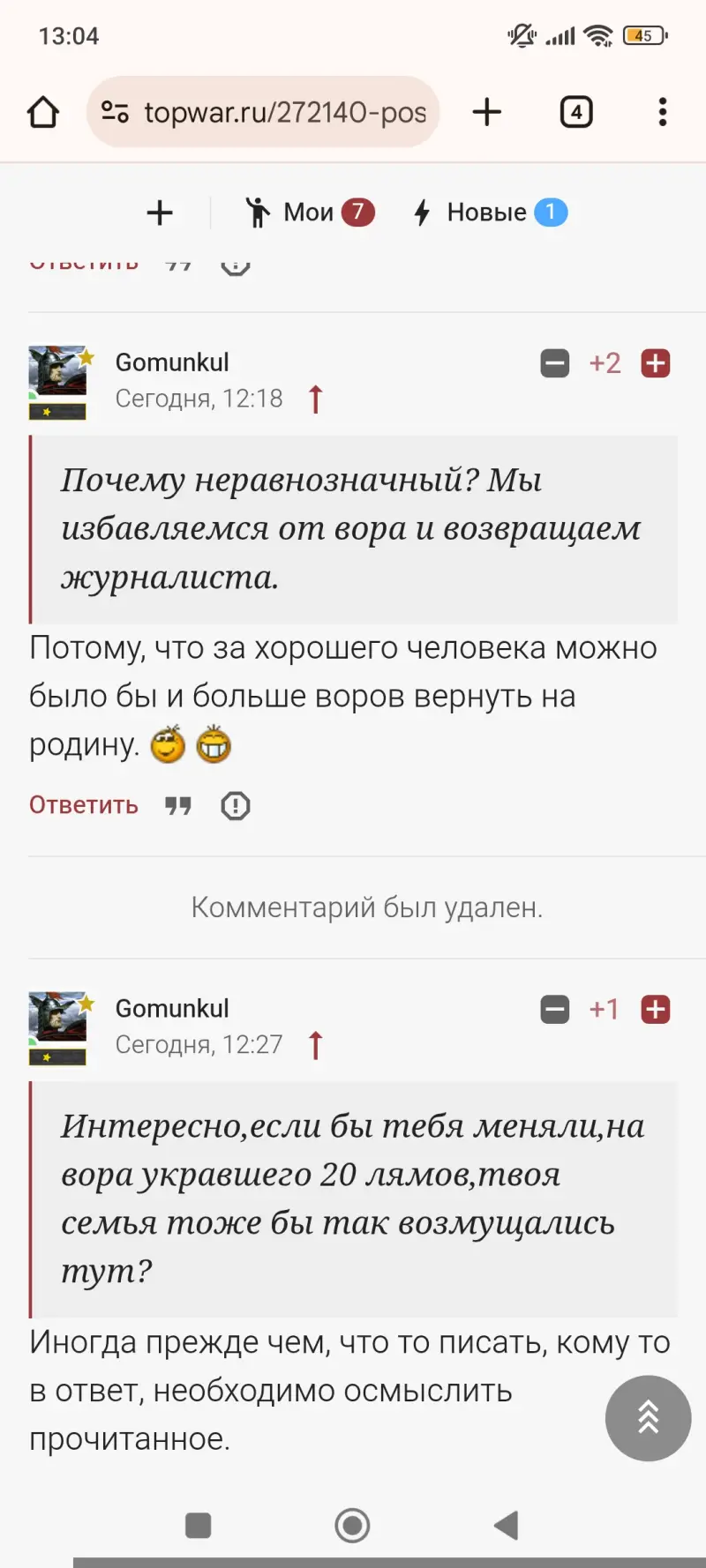Open the browser overflow menu

point(662,112)
